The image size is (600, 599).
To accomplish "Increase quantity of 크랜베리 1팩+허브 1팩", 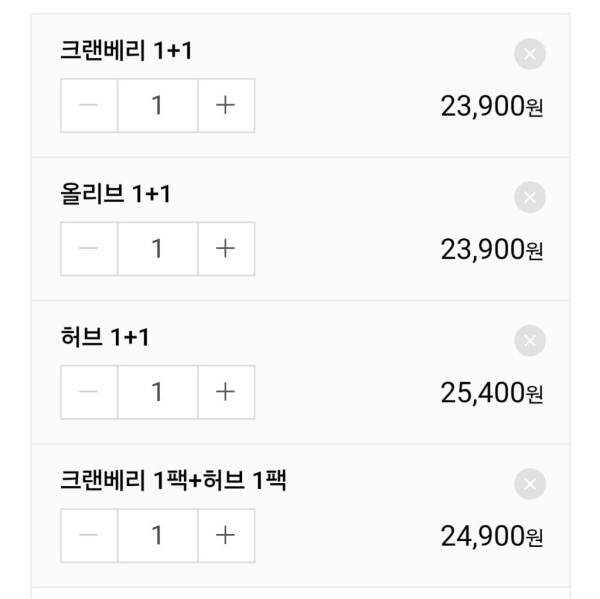I will 226,535.
